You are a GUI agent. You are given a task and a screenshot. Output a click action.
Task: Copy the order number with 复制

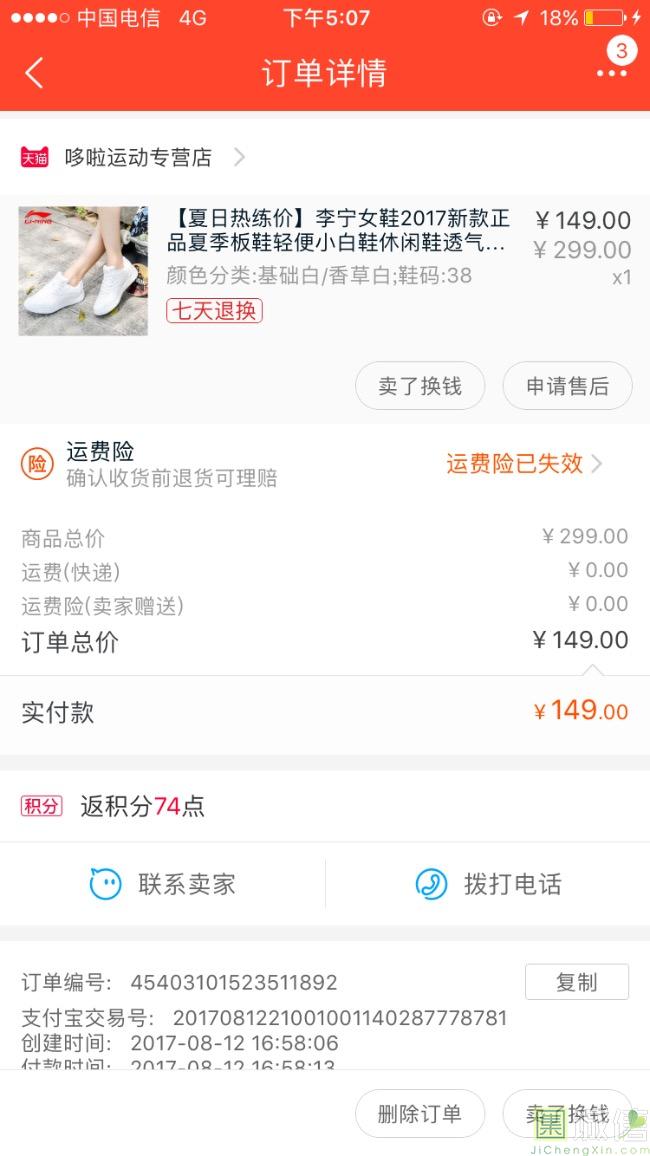click(576, 982)
